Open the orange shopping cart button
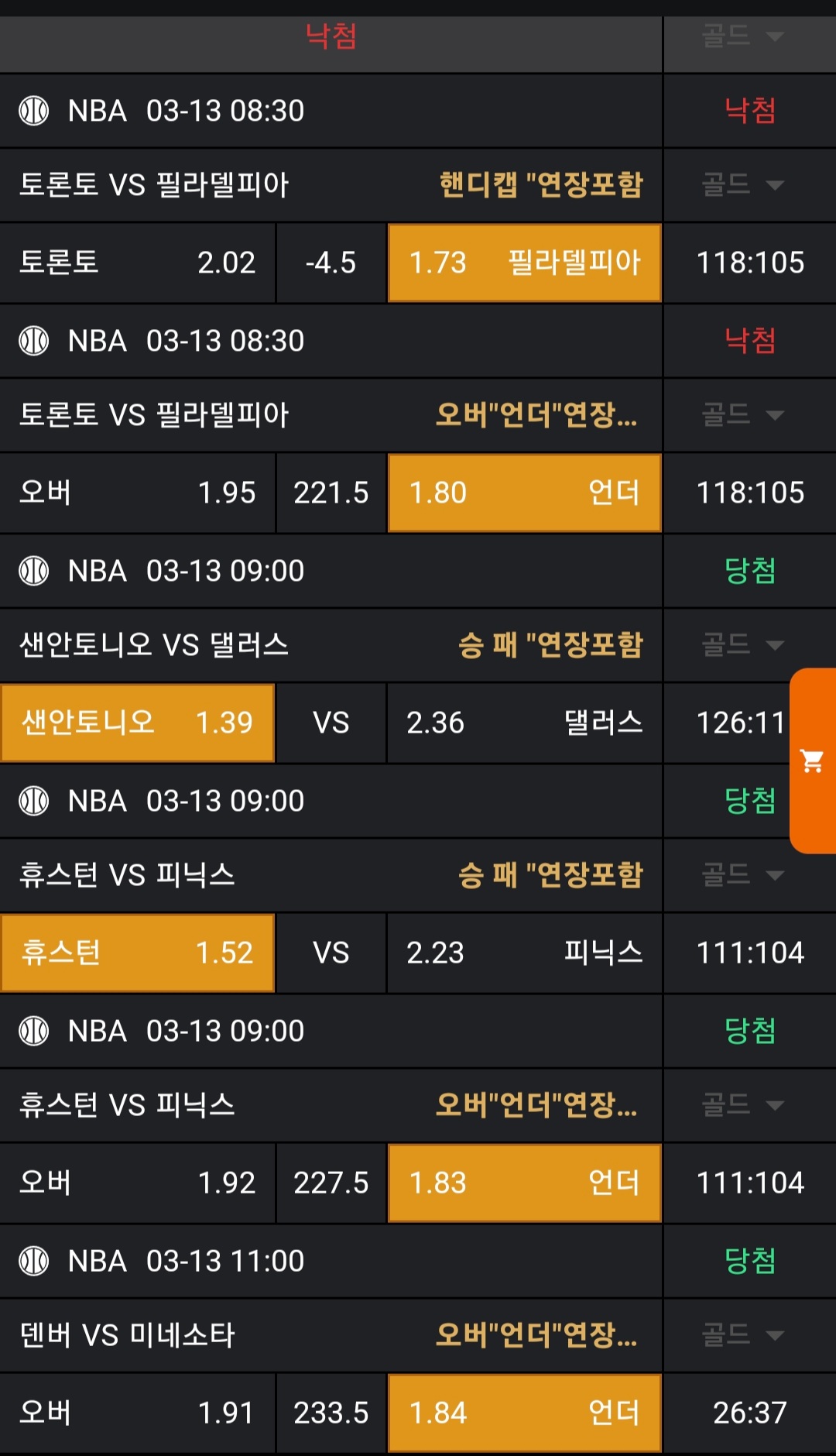Image resolution: width=836 pixels, height=1456 pixels. click(x=812, y=761)
